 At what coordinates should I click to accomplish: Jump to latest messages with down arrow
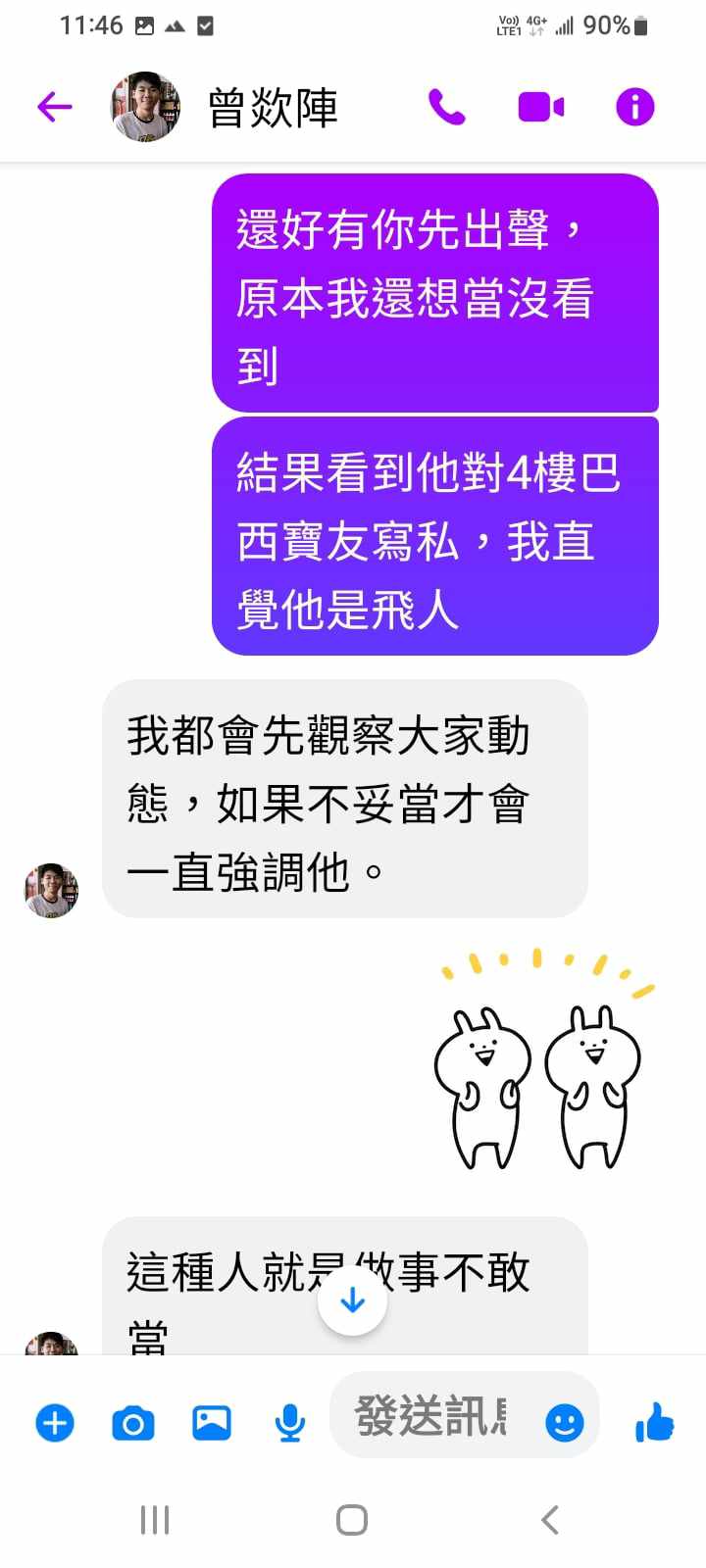coord(352,1300)
